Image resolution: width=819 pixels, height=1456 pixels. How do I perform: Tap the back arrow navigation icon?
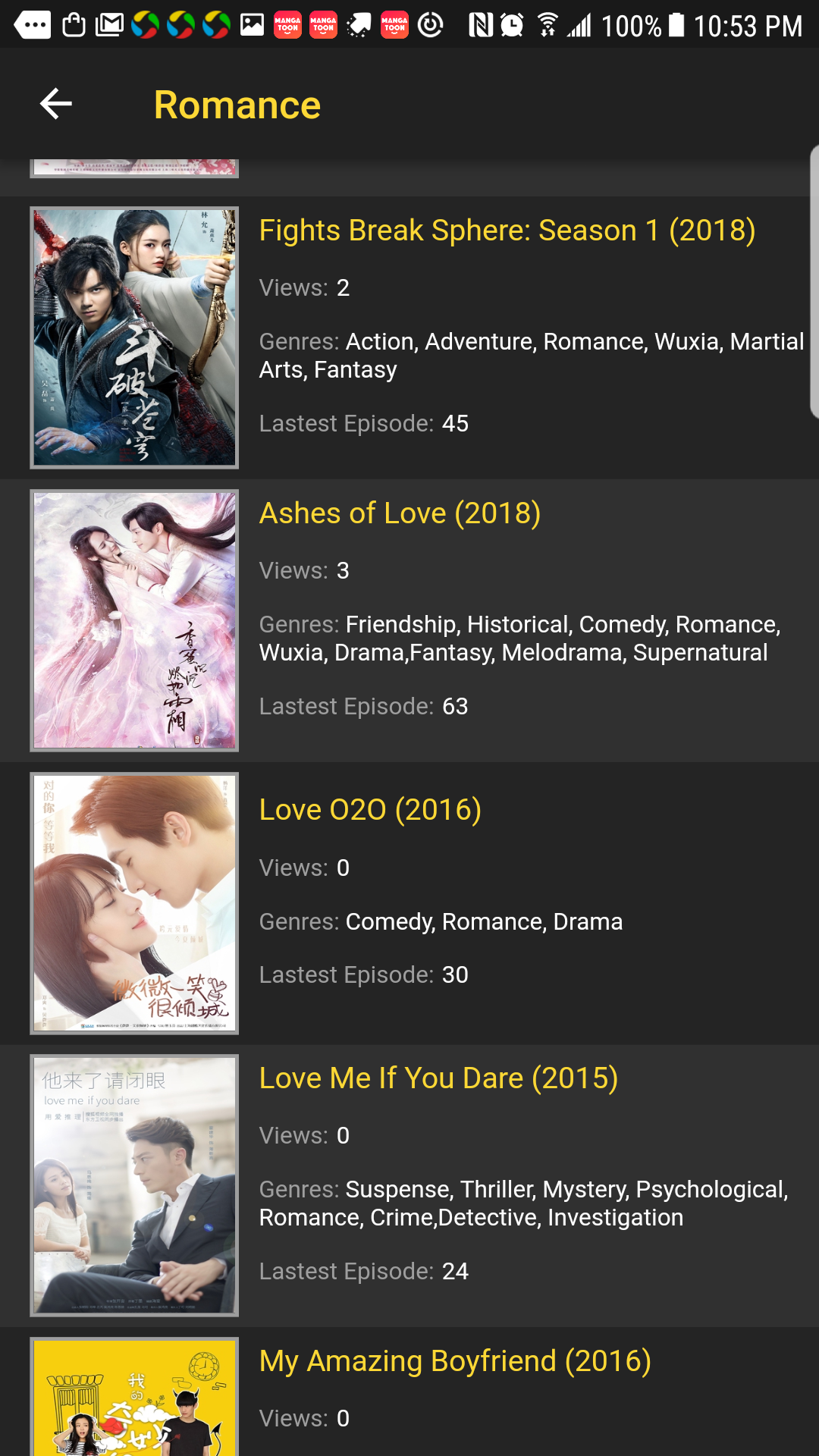55,104
